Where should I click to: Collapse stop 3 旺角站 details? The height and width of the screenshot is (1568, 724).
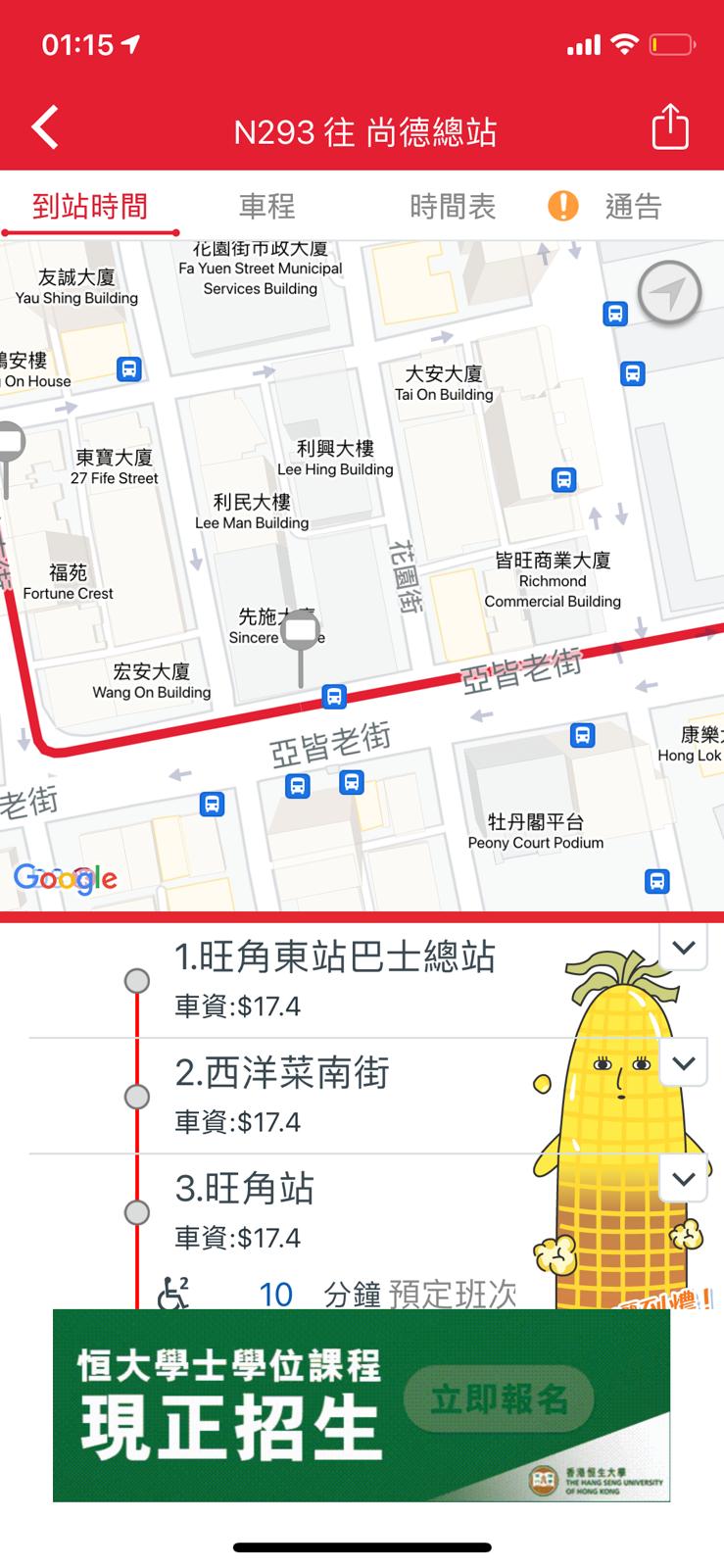click(x=684, y=1179)
